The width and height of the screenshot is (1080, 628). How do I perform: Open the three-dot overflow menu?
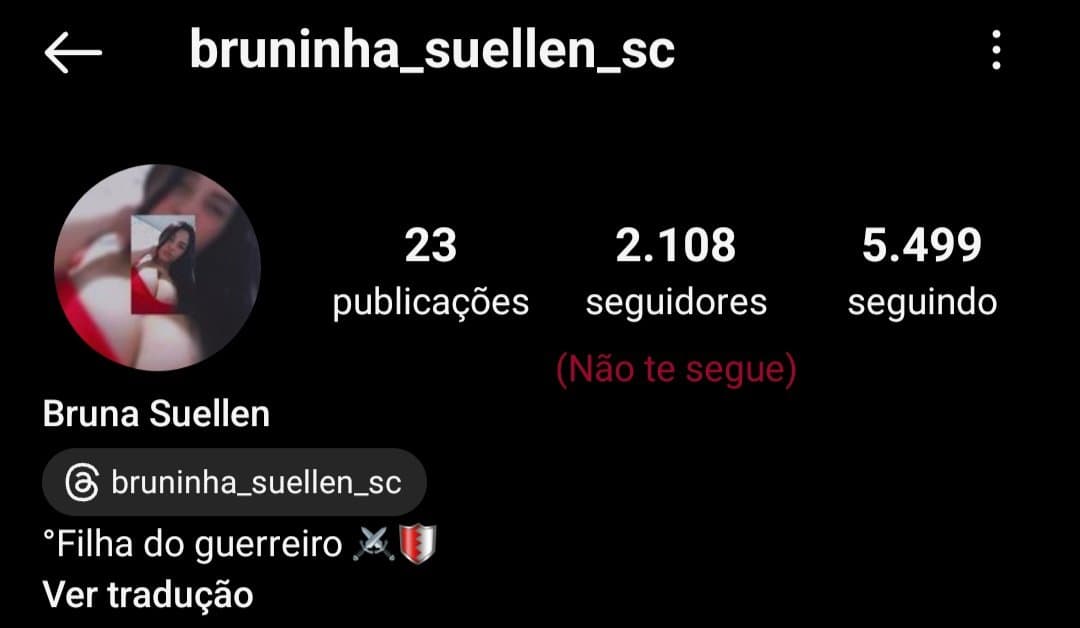point(995,50)
